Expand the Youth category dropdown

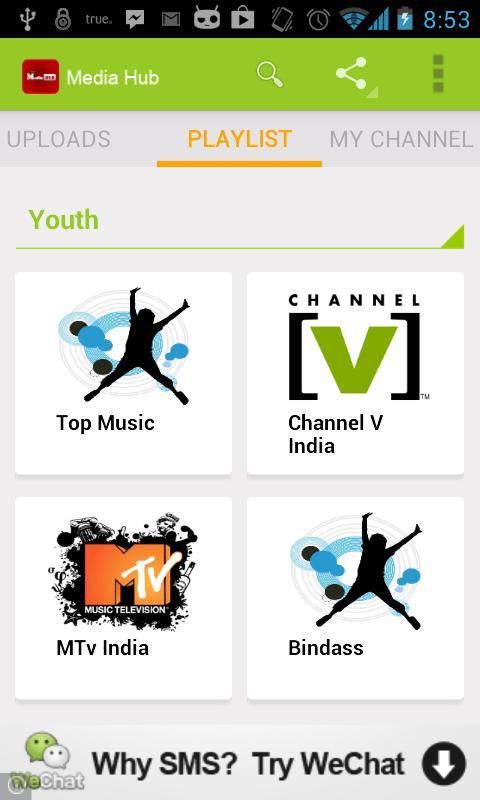[x=240, y=223]
